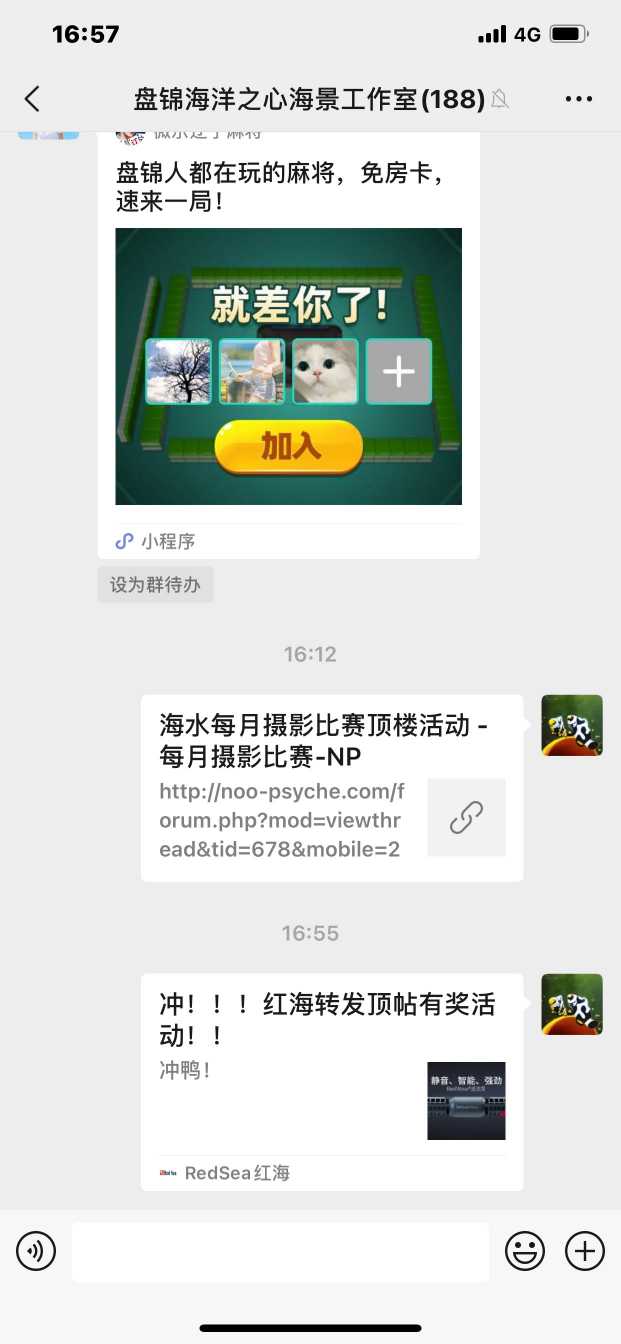
Task: Go back to the chat list
Action: click(33, 98)
